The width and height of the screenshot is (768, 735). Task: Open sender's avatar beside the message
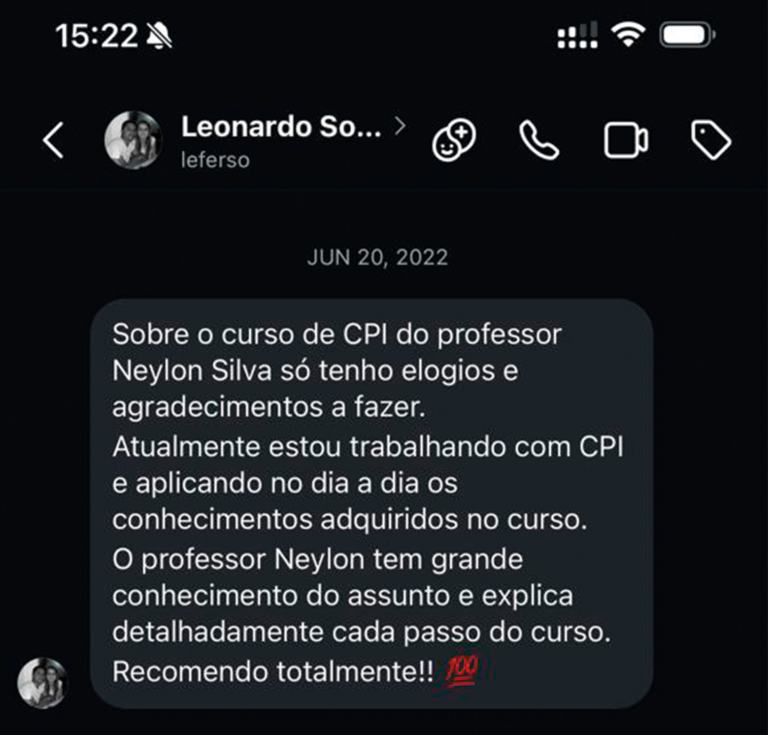click(x=42, y=682)
